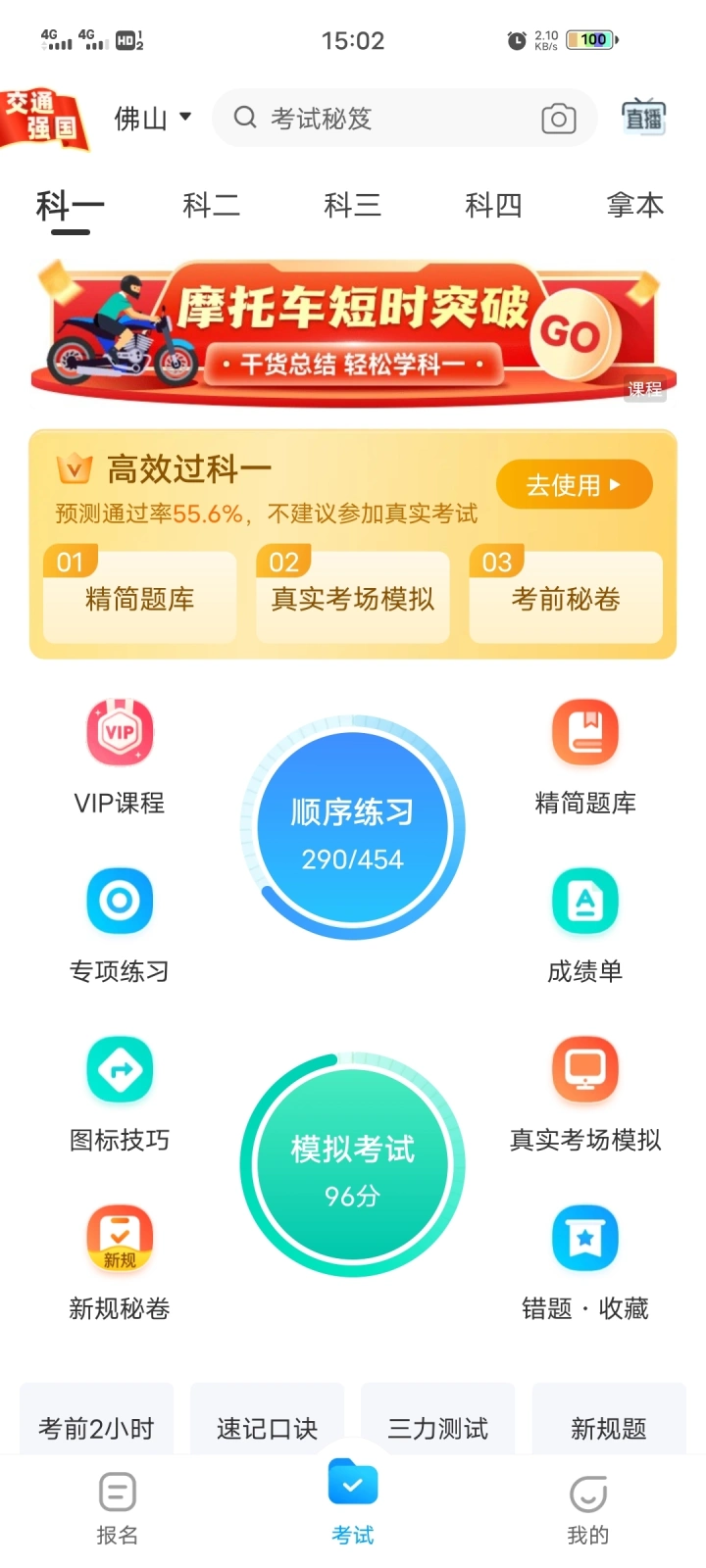Screen dimensions: 706x1568
Task: Start 顺序练习 practice
Action: [352, 829]
